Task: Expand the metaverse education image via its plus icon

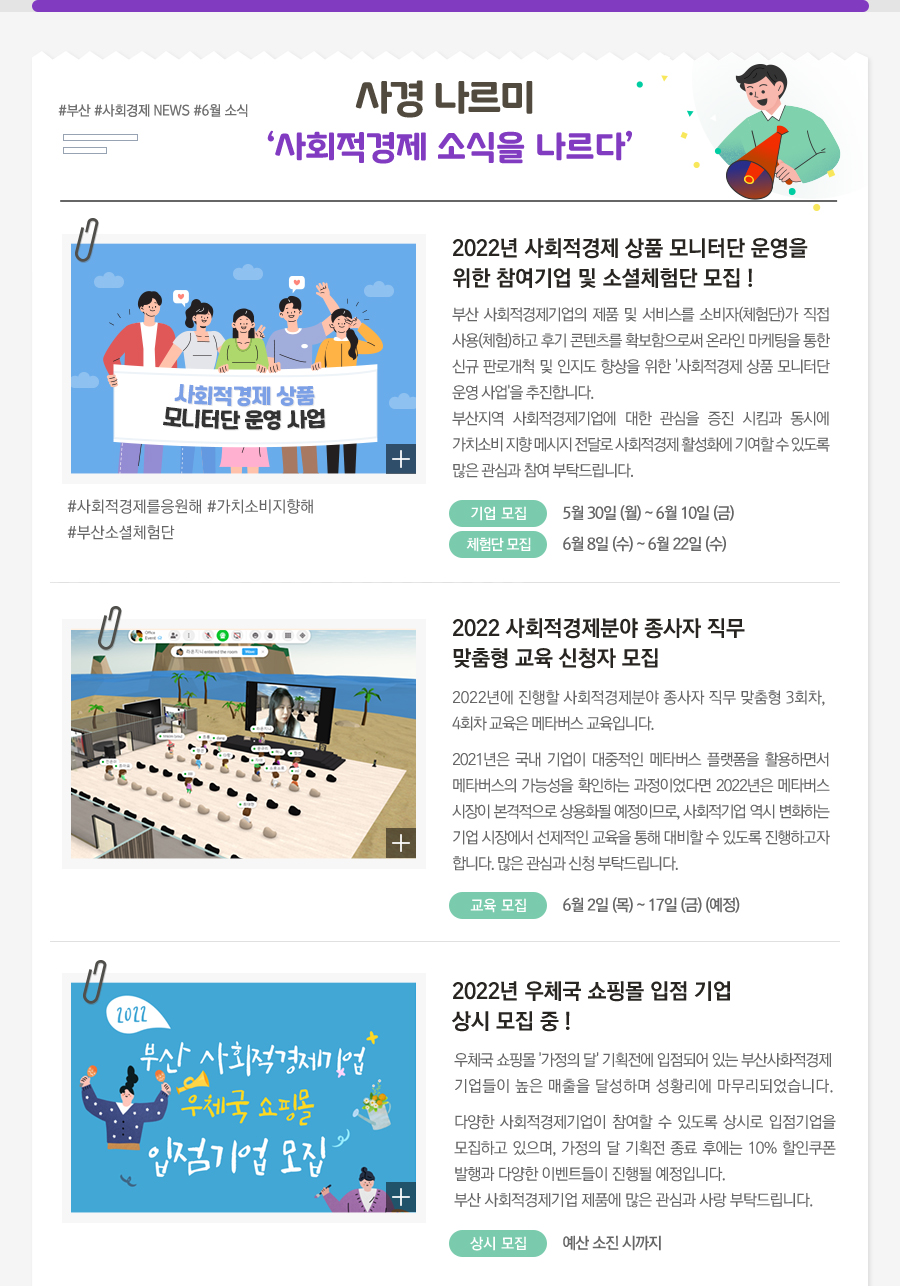Action: [x=401, y=843]
